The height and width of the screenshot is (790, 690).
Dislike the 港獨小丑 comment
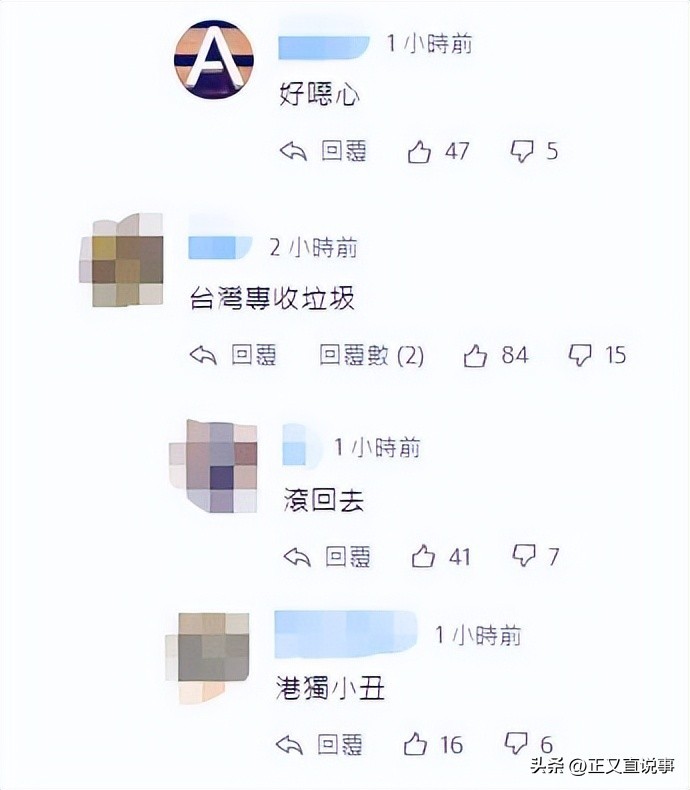tap(517, 744)
